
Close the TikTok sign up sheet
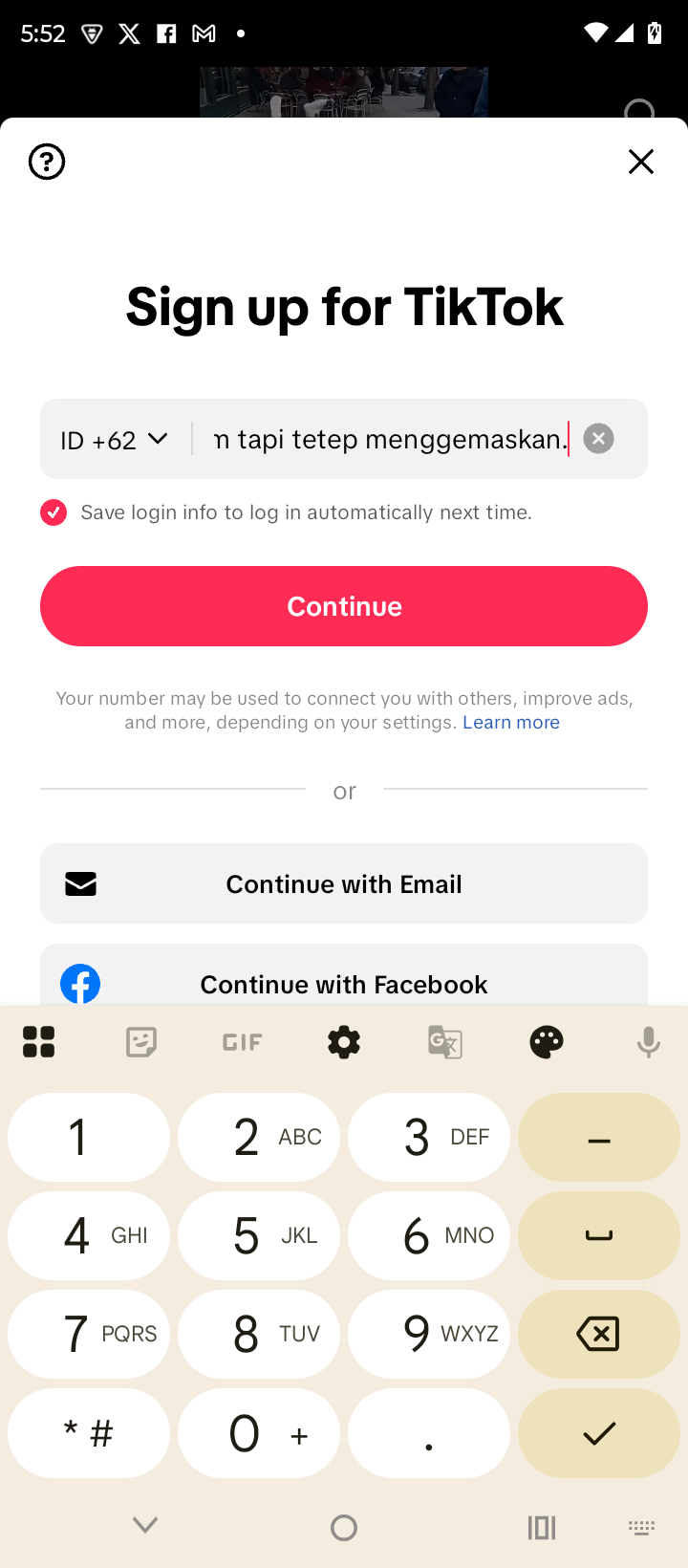[640, 162]
